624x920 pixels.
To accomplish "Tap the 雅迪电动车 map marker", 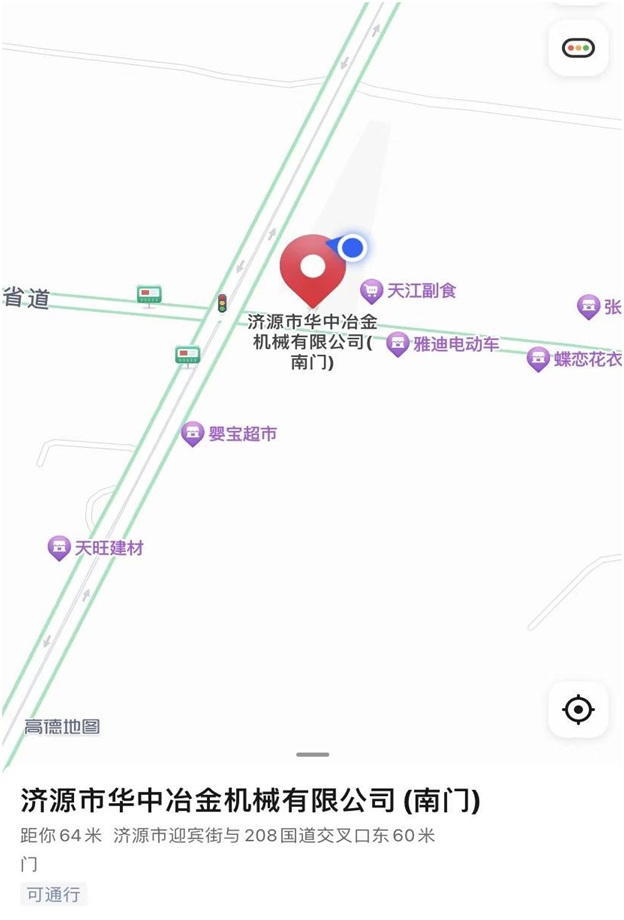I will point(398,344).
